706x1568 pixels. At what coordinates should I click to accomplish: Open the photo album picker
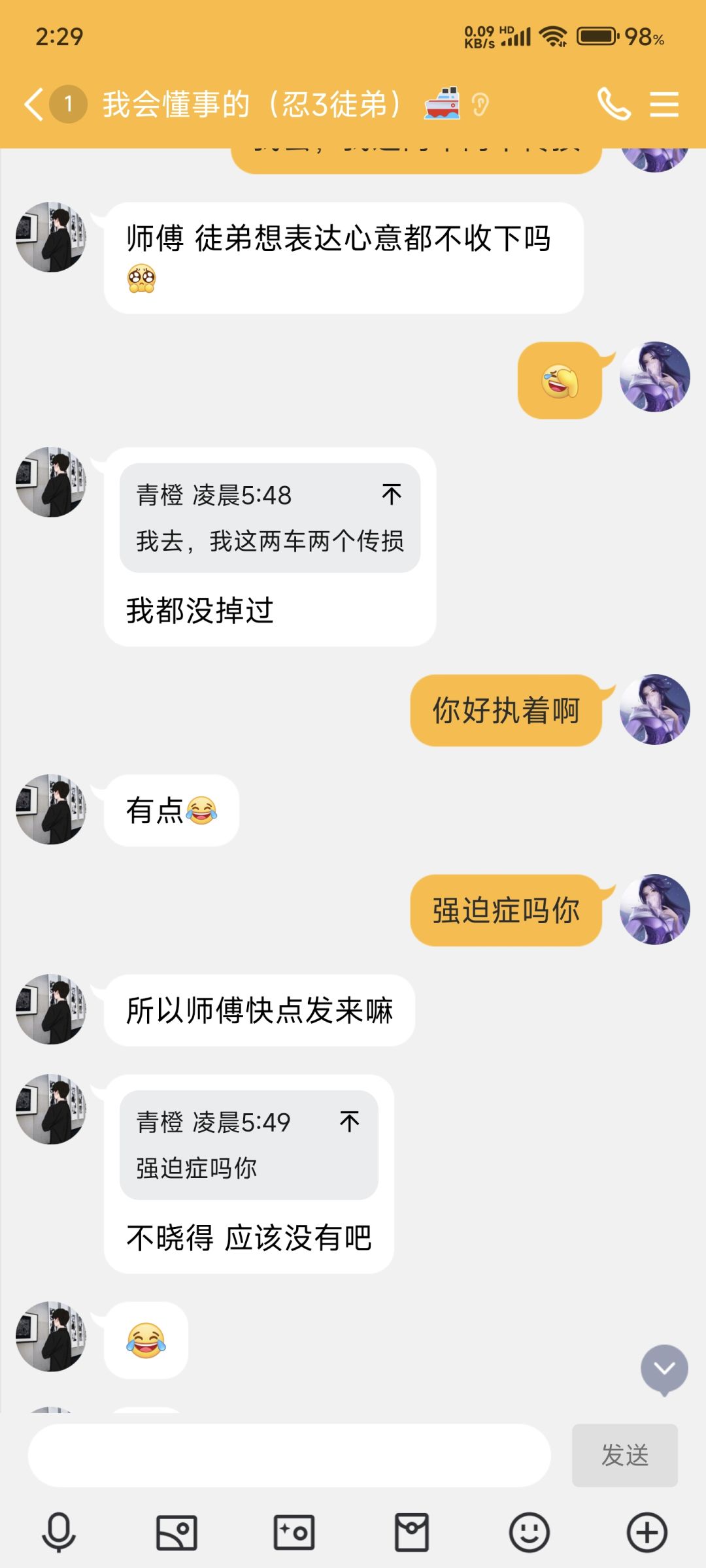click(176, 1532)
